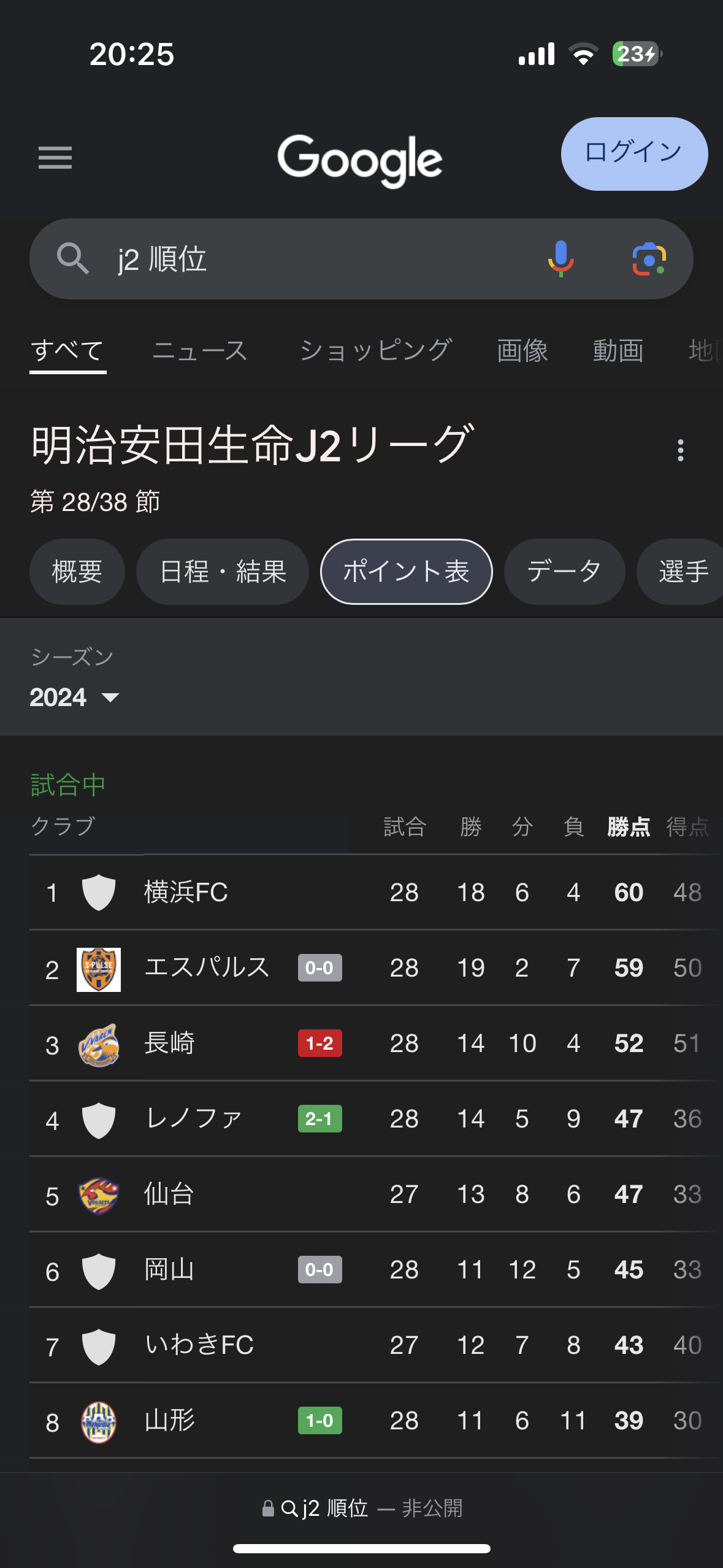Viewport: 723px width, 1568px height.
Task: Select the 概要 chip
Action: [x=77, y=572]
